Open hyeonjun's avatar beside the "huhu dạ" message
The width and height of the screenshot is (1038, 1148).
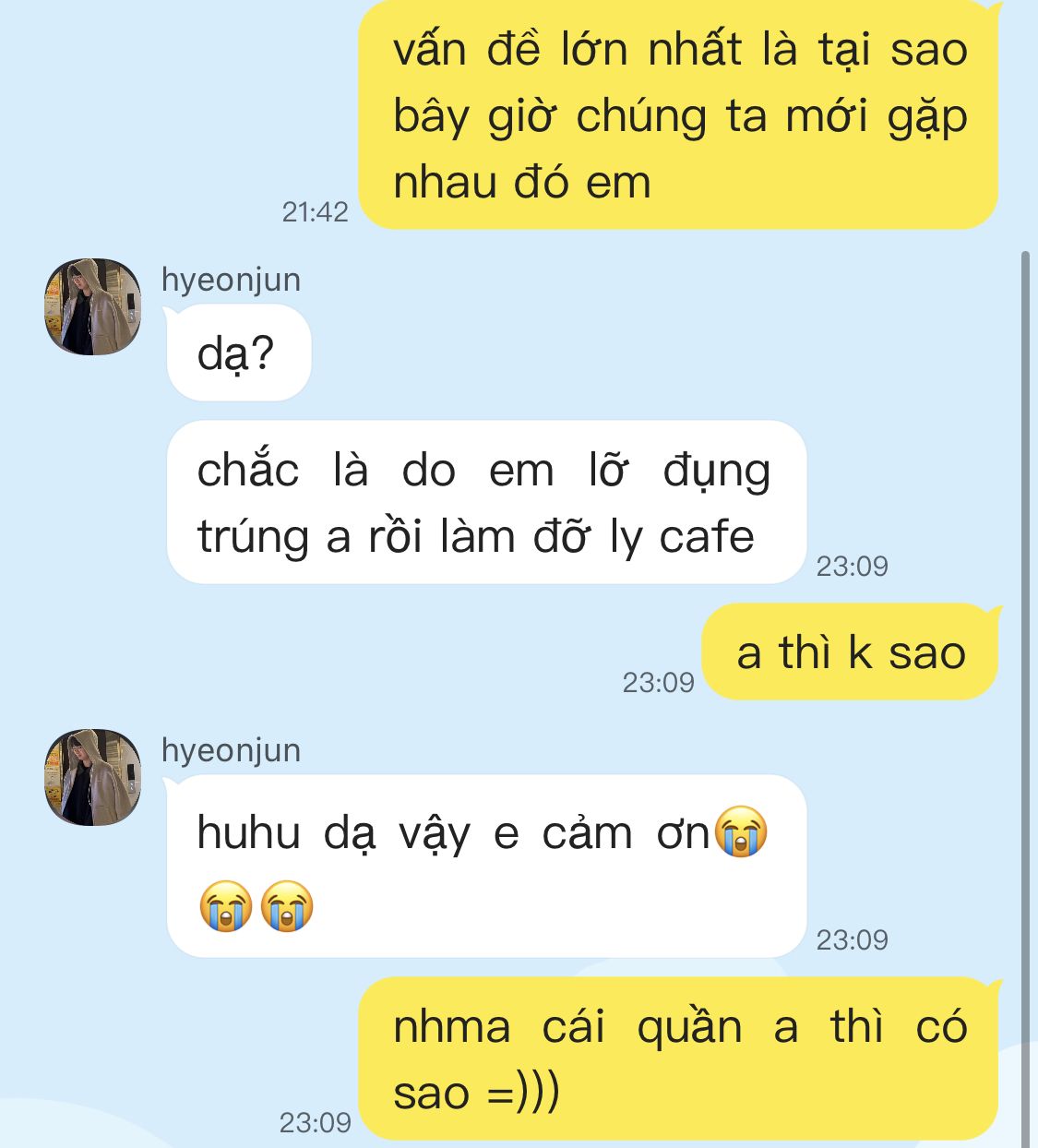pos(92,777)
